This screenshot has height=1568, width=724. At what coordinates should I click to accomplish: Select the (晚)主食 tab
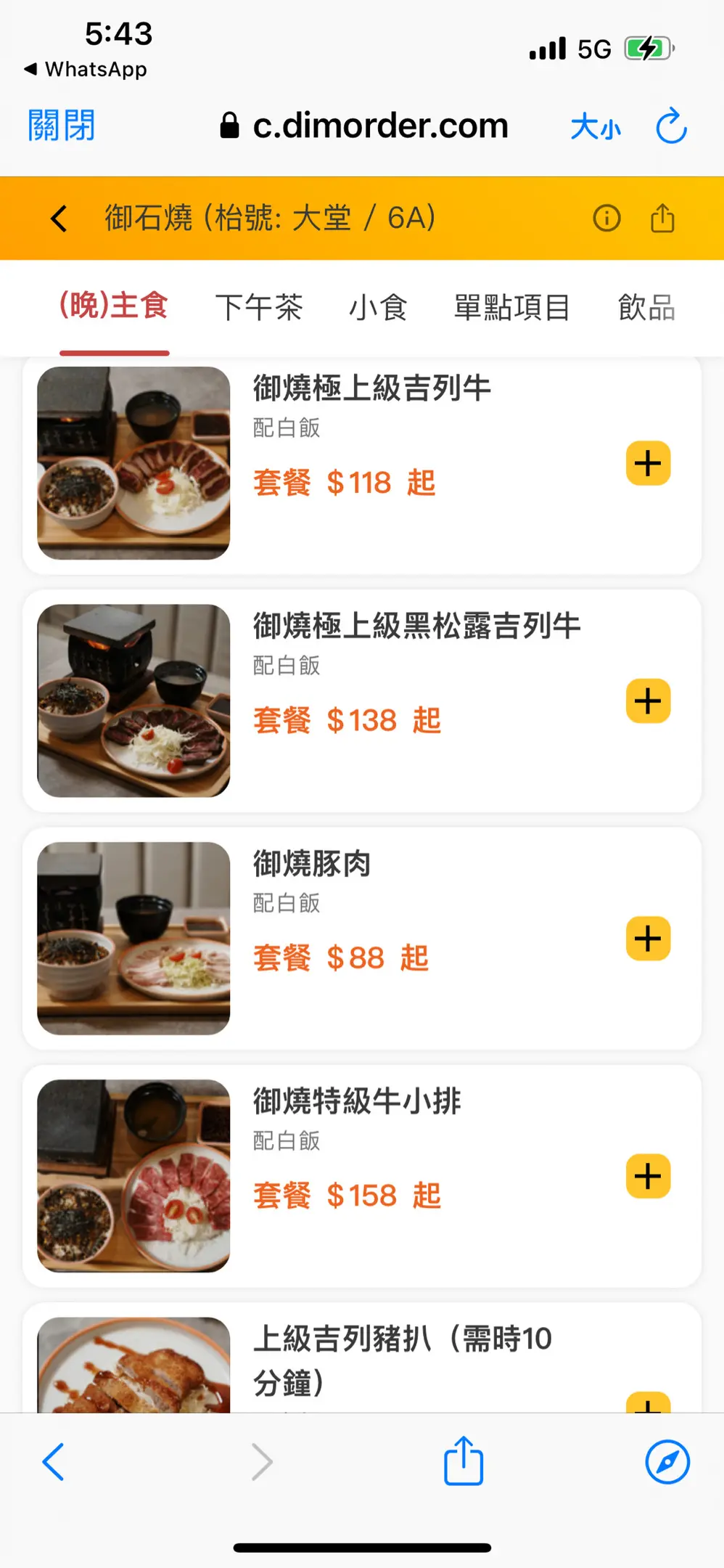tap(114, 306)
